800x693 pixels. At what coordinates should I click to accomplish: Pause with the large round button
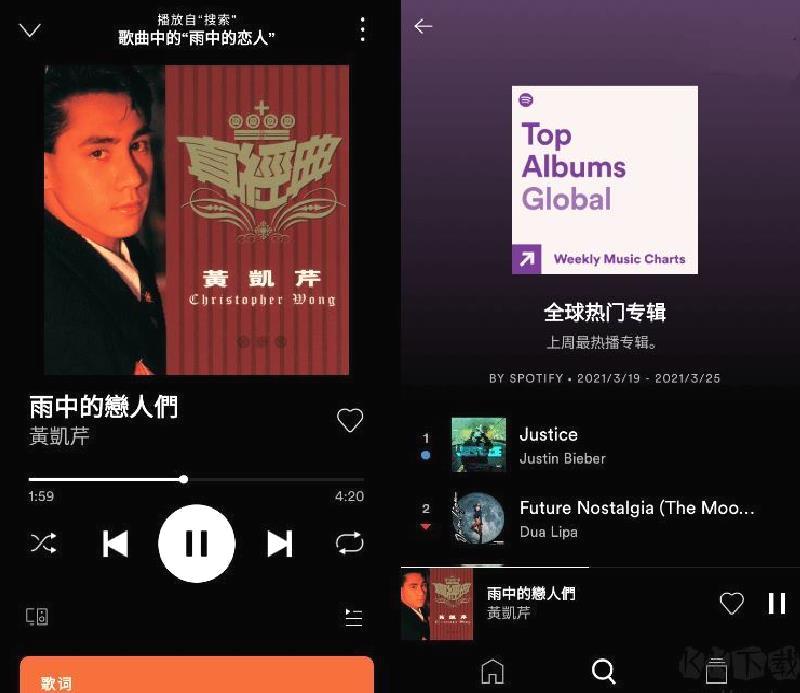click(x=197, y=543)
